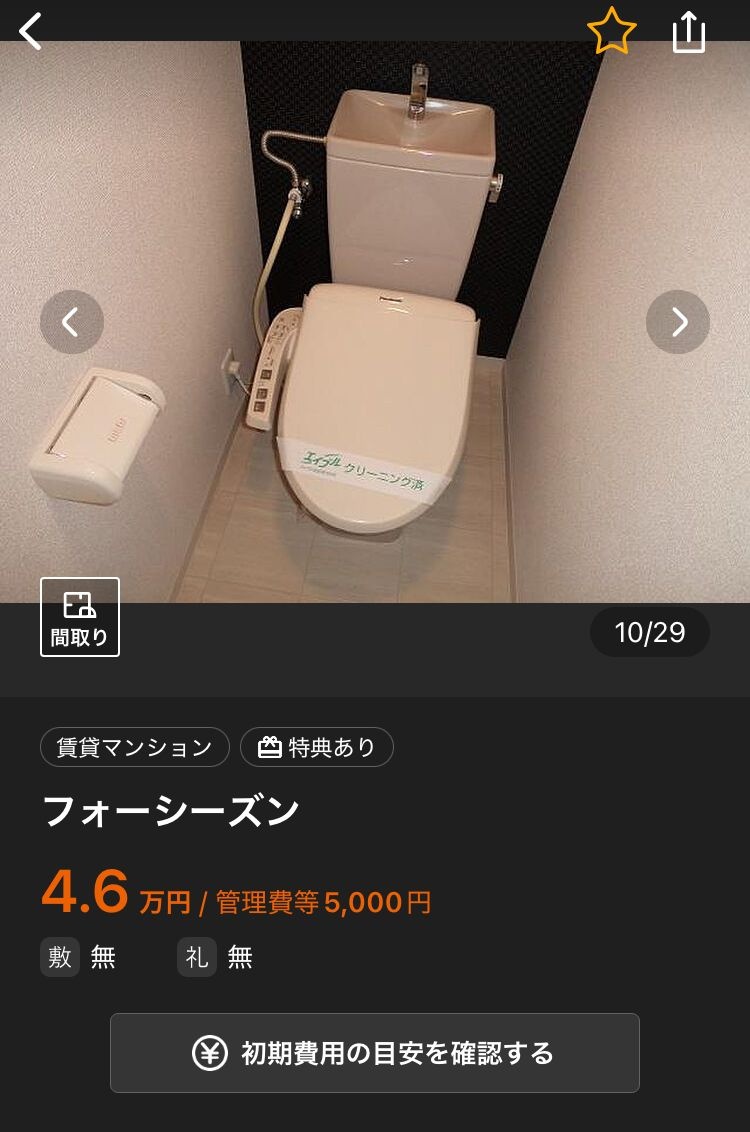Show the previous property photo
This screenshot has height=1132, width=750.
[x=72, y=322]
